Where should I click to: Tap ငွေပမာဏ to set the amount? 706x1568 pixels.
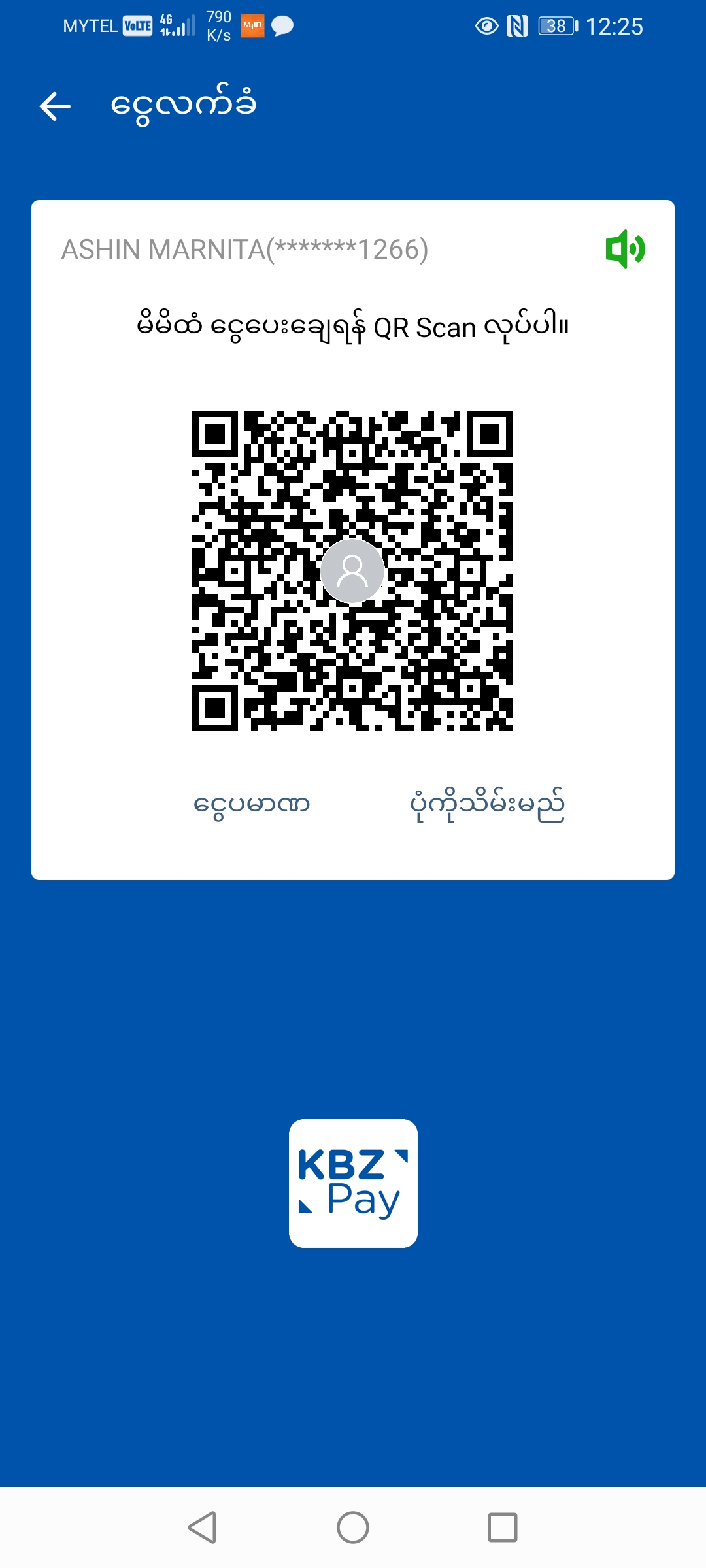point(252,804)
